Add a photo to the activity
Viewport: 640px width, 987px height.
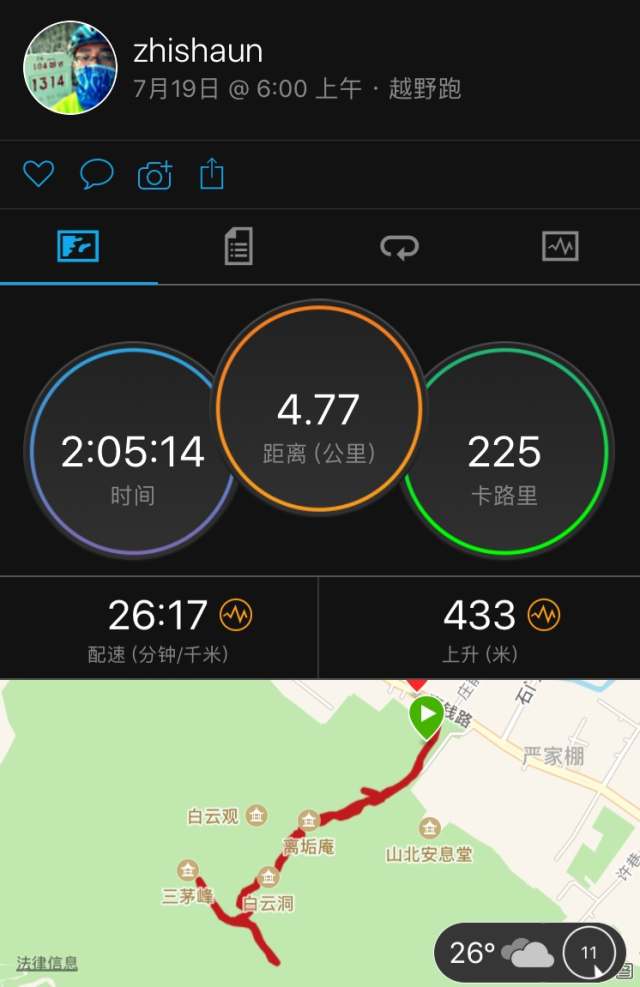(x=155, y=175)
